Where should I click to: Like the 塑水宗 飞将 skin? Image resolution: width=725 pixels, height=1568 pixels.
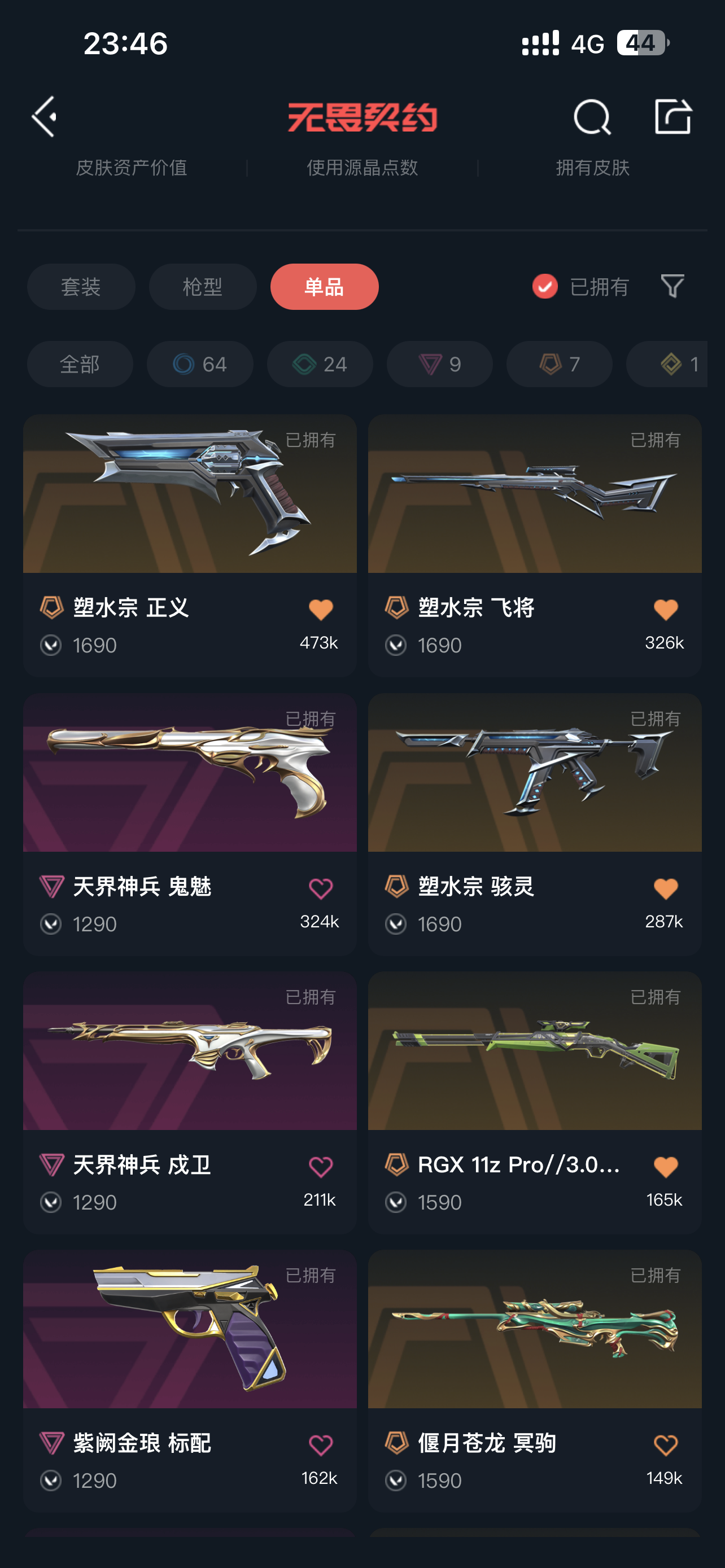click(x=665, y=610)
